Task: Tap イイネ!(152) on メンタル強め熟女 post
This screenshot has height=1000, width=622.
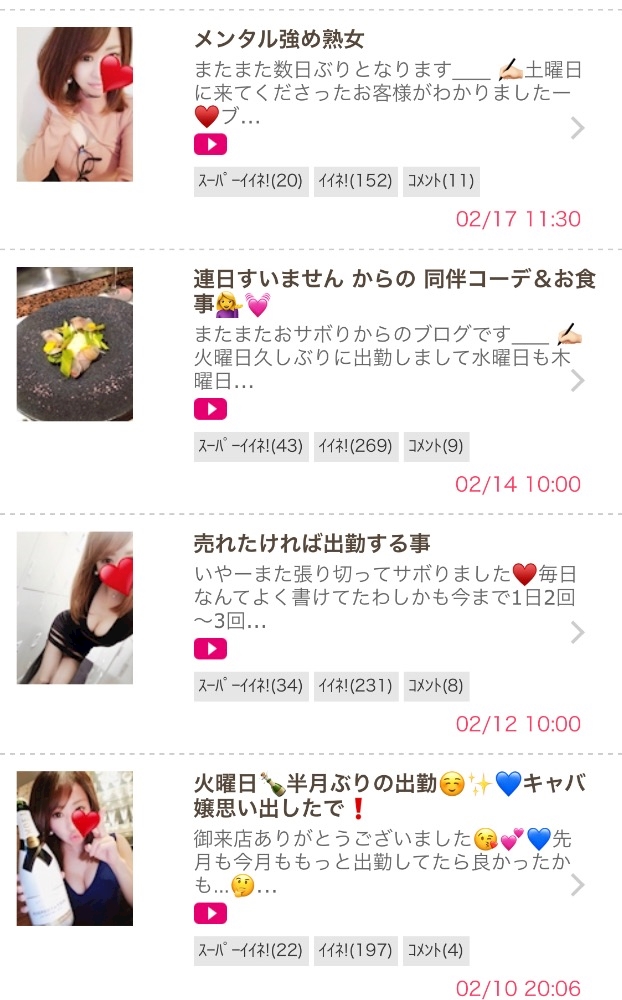Action: (x=355, y=181)
